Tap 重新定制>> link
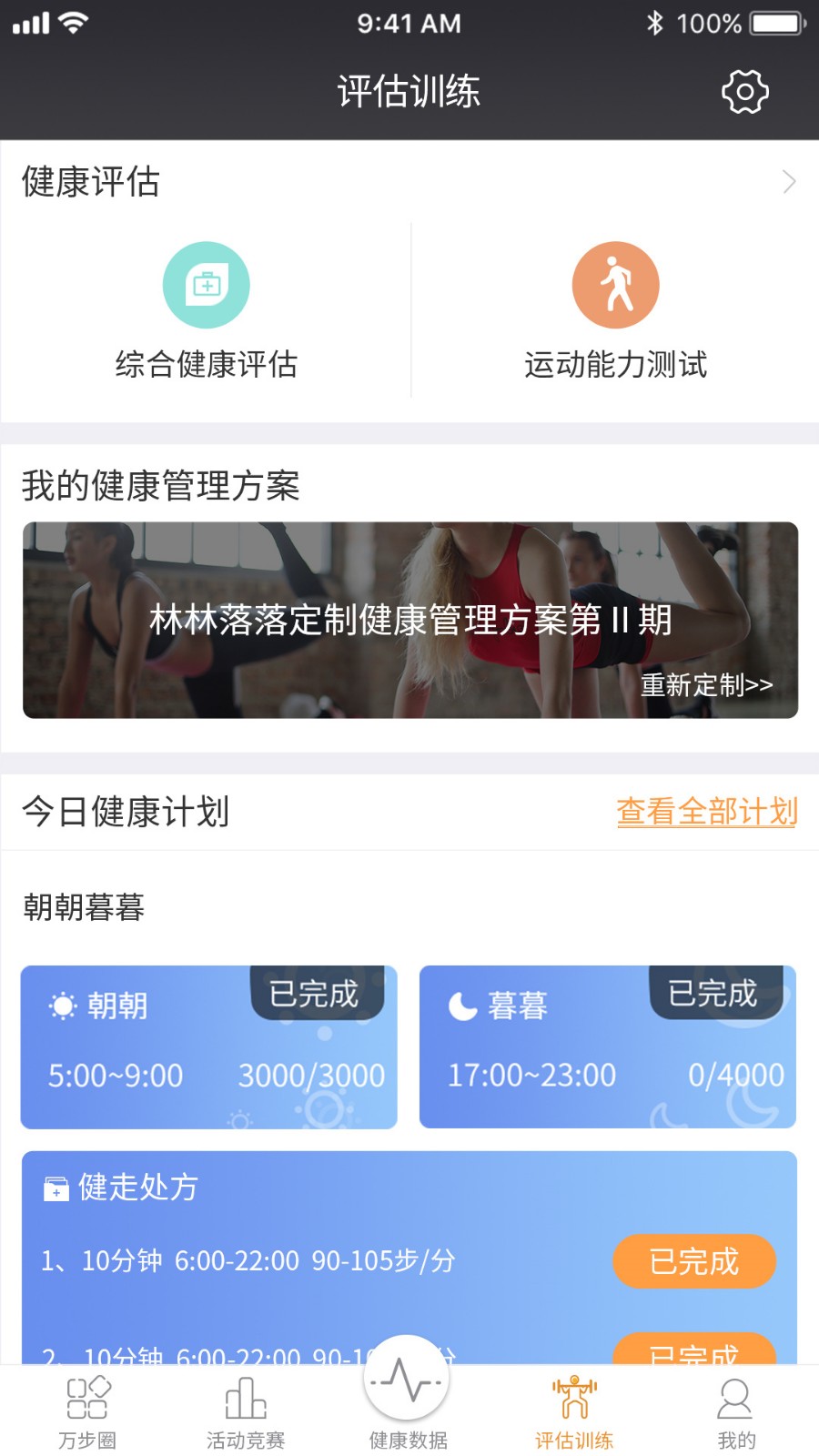The image size is (819, 1456). pyautogui.click(x=706, y=684)
